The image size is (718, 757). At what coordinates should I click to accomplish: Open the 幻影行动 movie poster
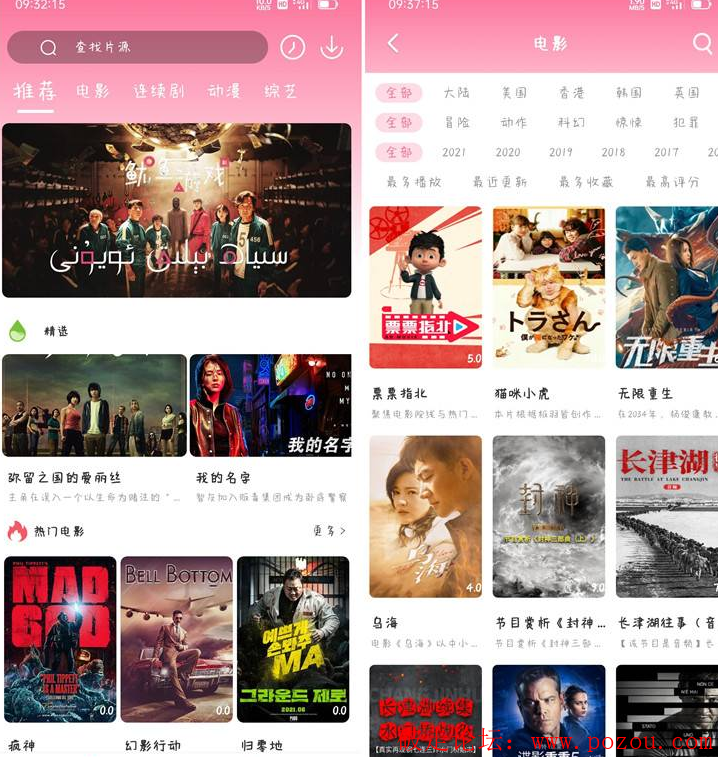pyautogui.click(x=177, y=638)
